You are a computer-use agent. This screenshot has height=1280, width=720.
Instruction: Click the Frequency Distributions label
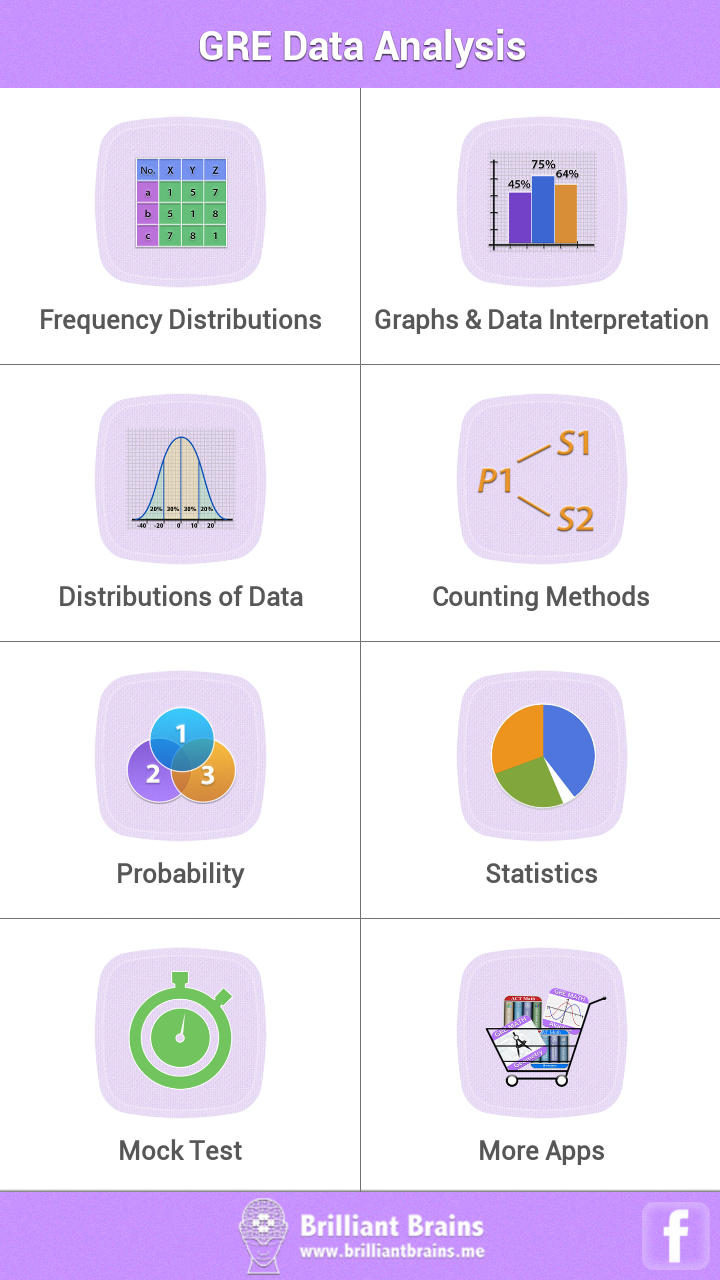click(x=180, y=319)
